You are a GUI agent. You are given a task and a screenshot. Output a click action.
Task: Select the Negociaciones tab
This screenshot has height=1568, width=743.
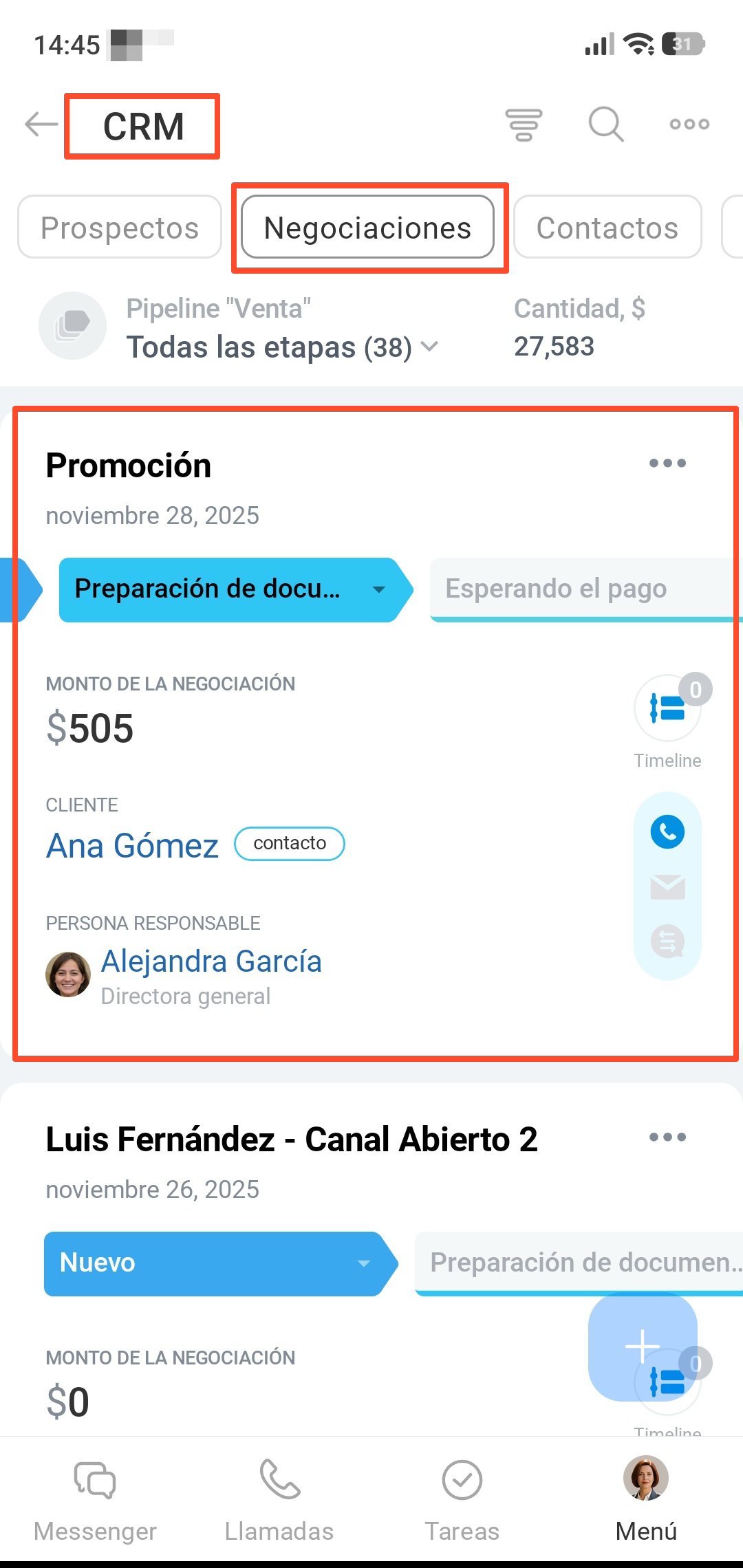(x=367, y=228)
